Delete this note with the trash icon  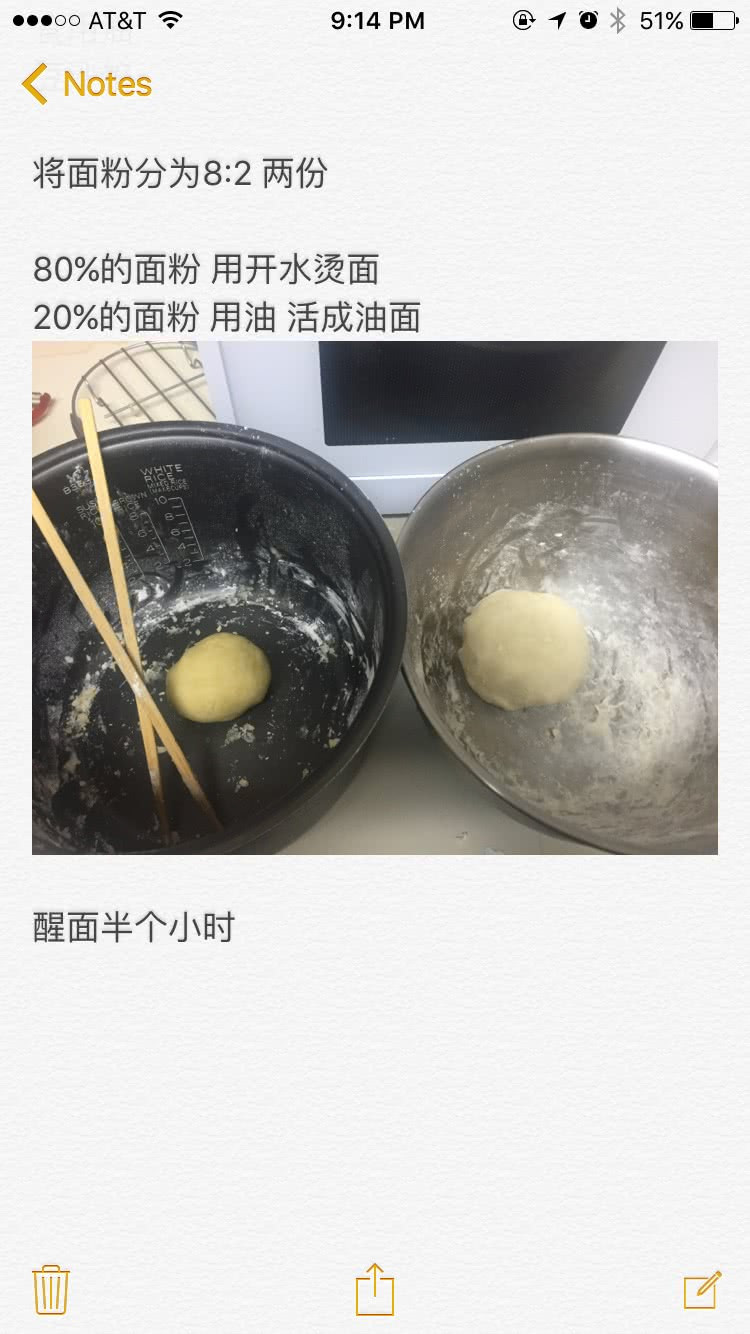click(x=51, y=1290)
